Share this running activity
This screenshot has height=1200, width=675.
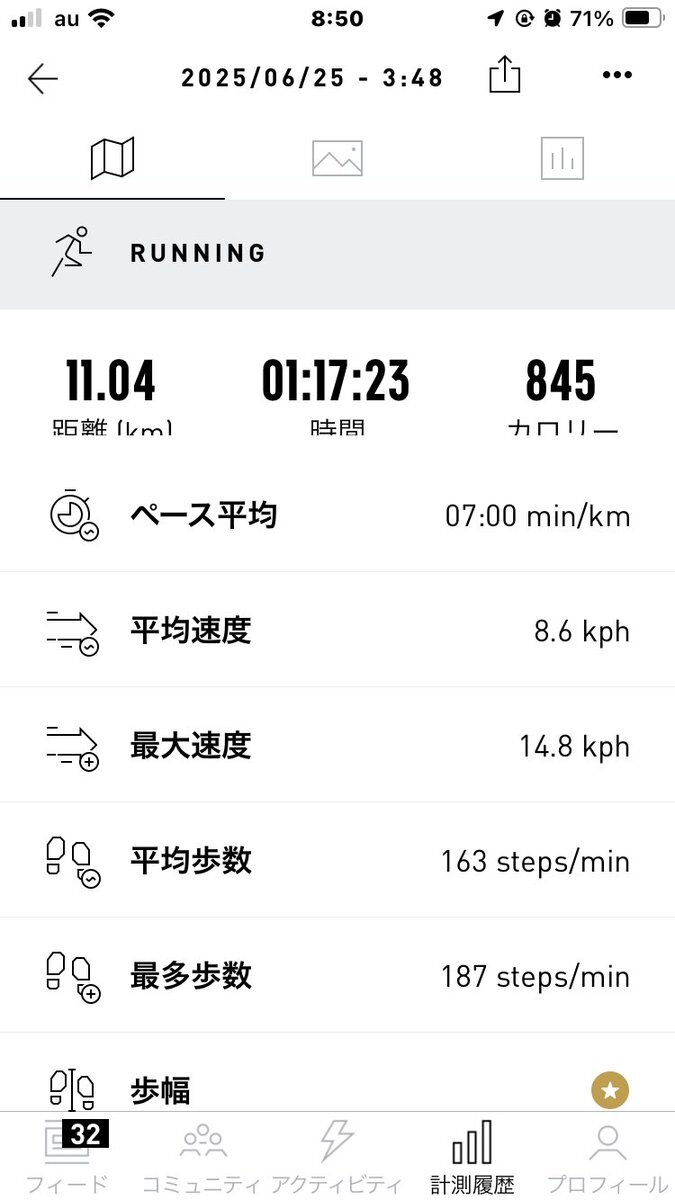[x=505, y=75]
